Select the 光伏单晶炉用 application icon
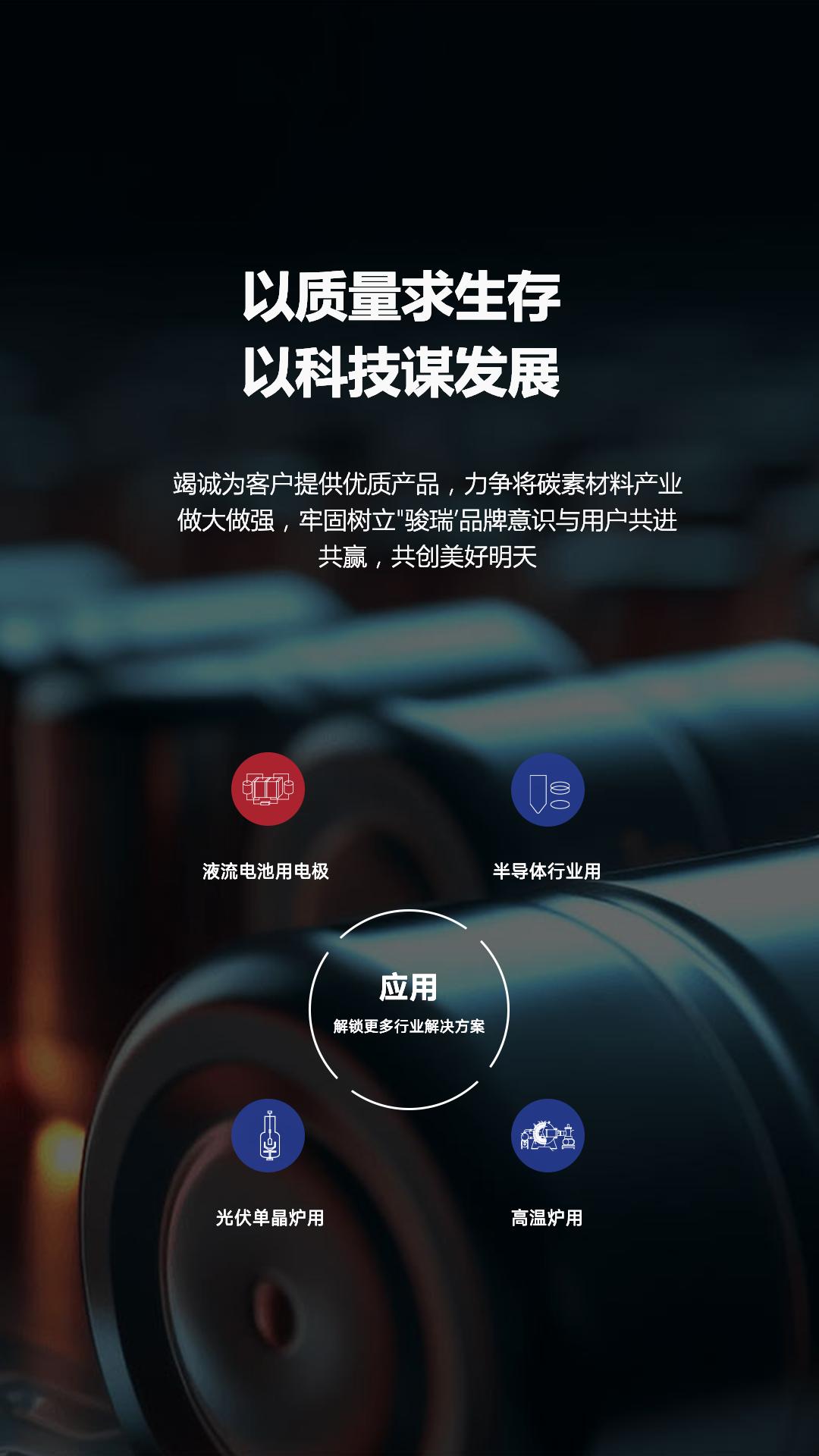Viewport: 819px width, 1456px height. [268, 1135]
